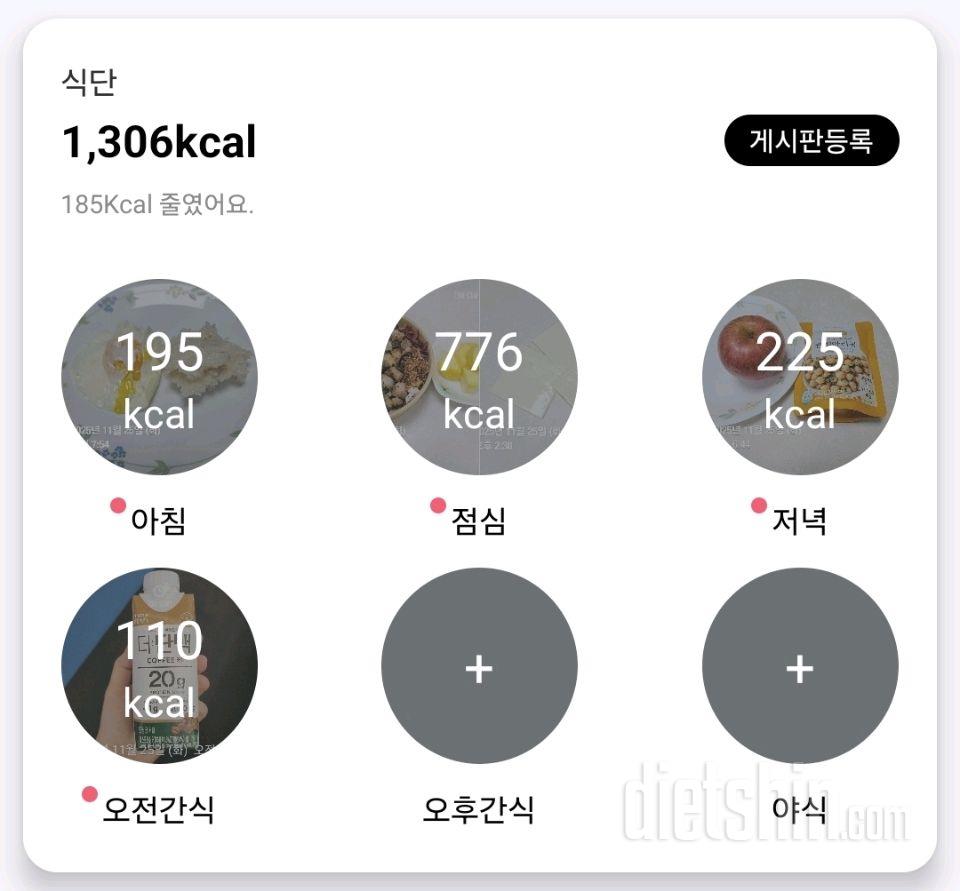Add a meal to 야식
This screenshot has height=891, width=960.
pyautogui.click(x=799, y=666)
